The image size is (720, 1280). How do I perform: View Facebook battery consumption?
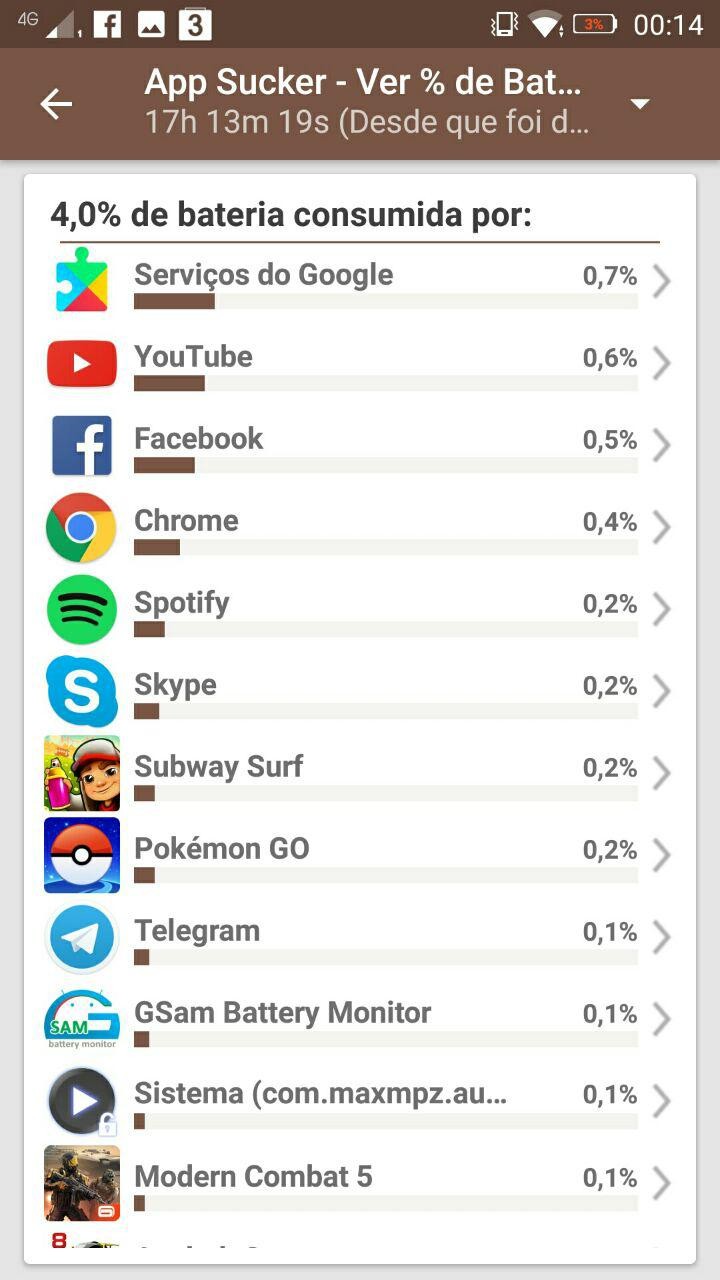point(360,447)
